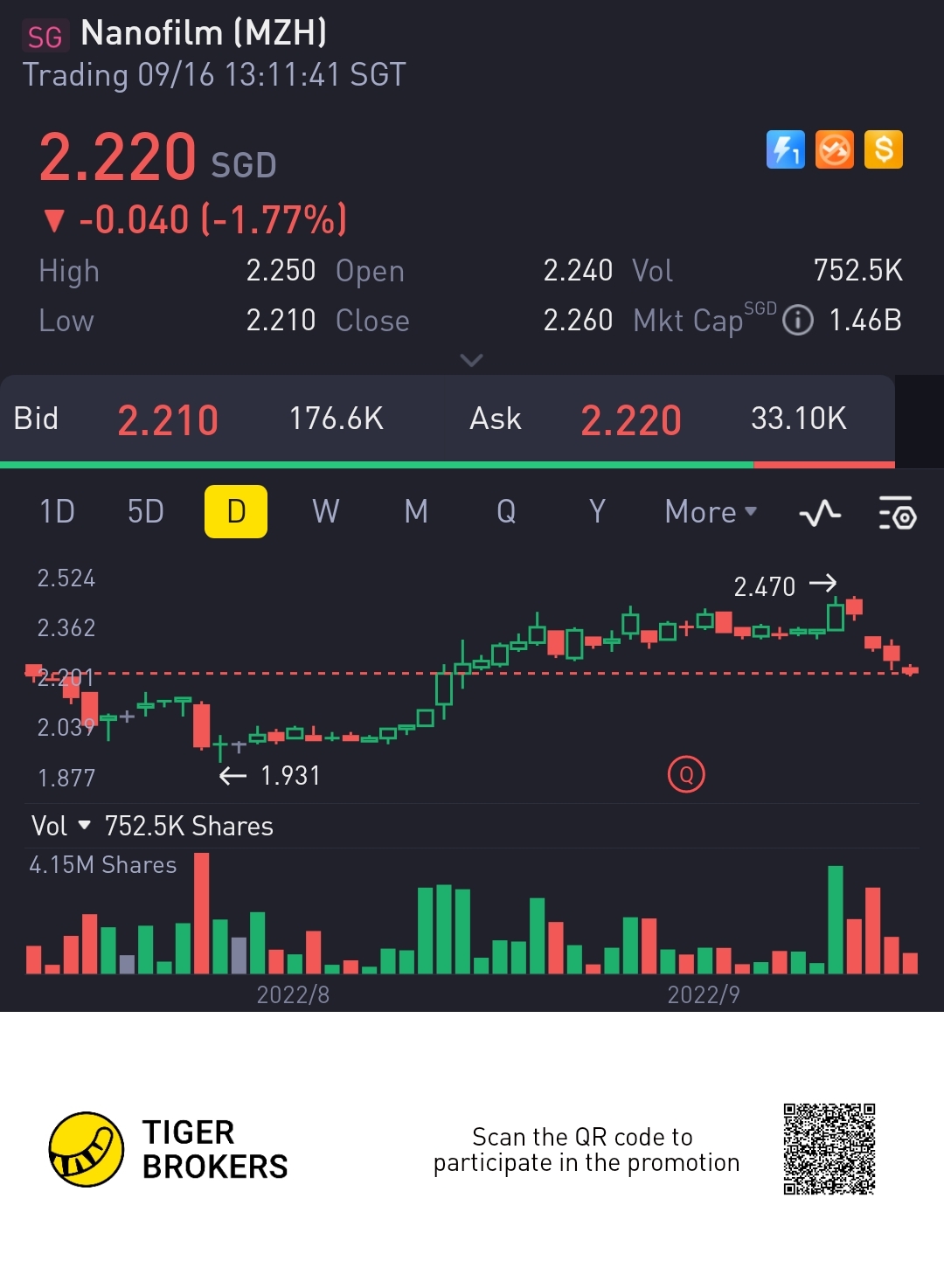Expand more quote details chevron
Screen dimensions: 944x1288
(x=471, y=360)
